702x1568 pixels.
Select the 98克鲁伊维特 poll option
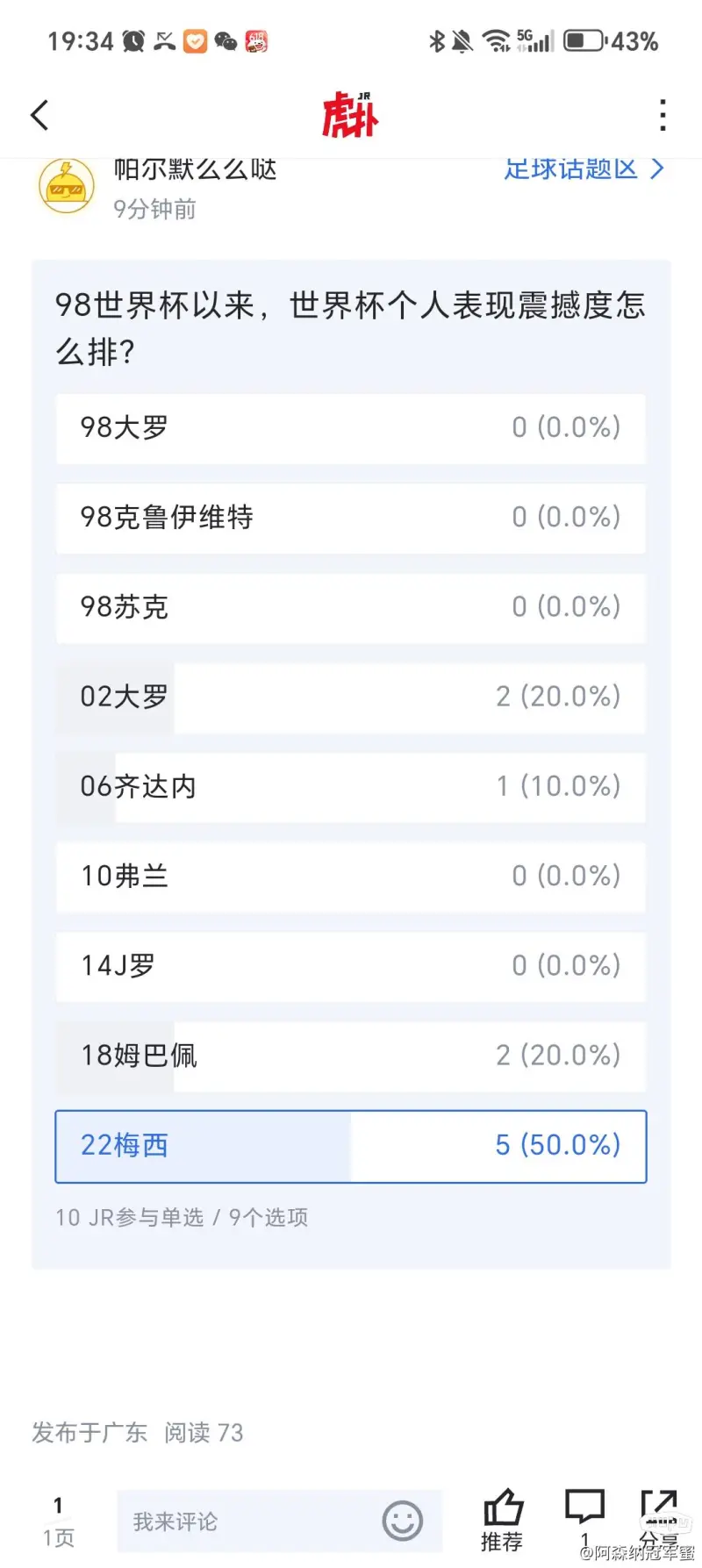350,518
